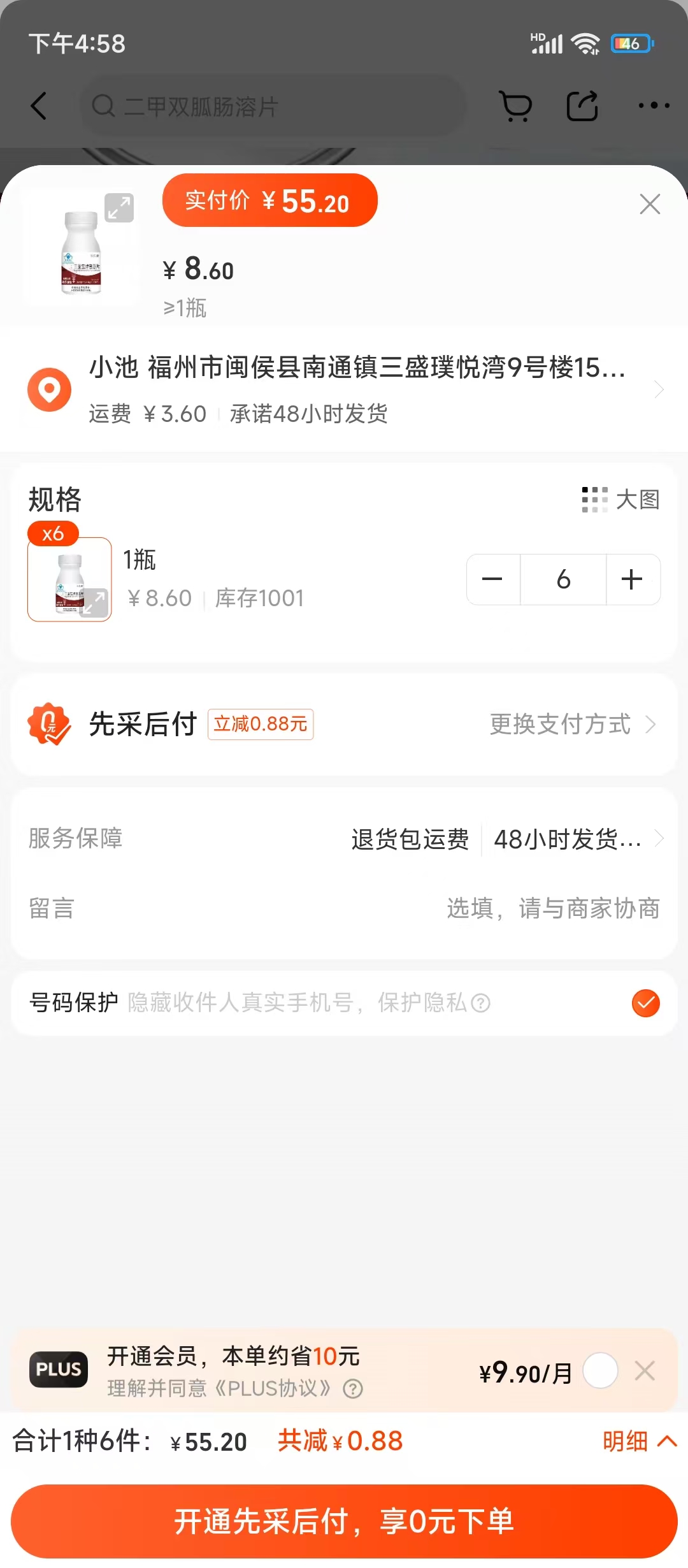
Task: Expand the 明细 price breakdown
Action: [639, 1441]
